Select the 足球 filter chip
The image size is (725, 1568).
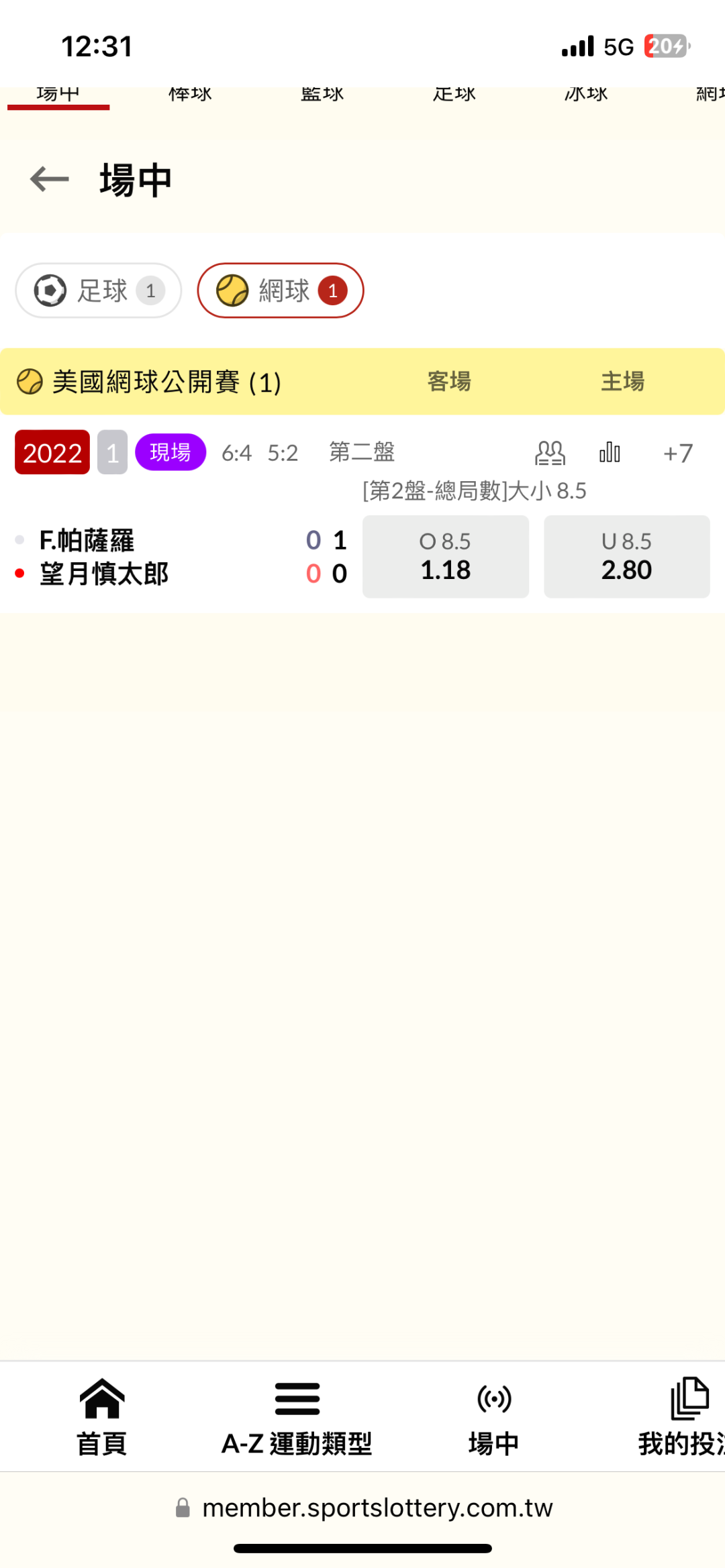pos(99,291)
